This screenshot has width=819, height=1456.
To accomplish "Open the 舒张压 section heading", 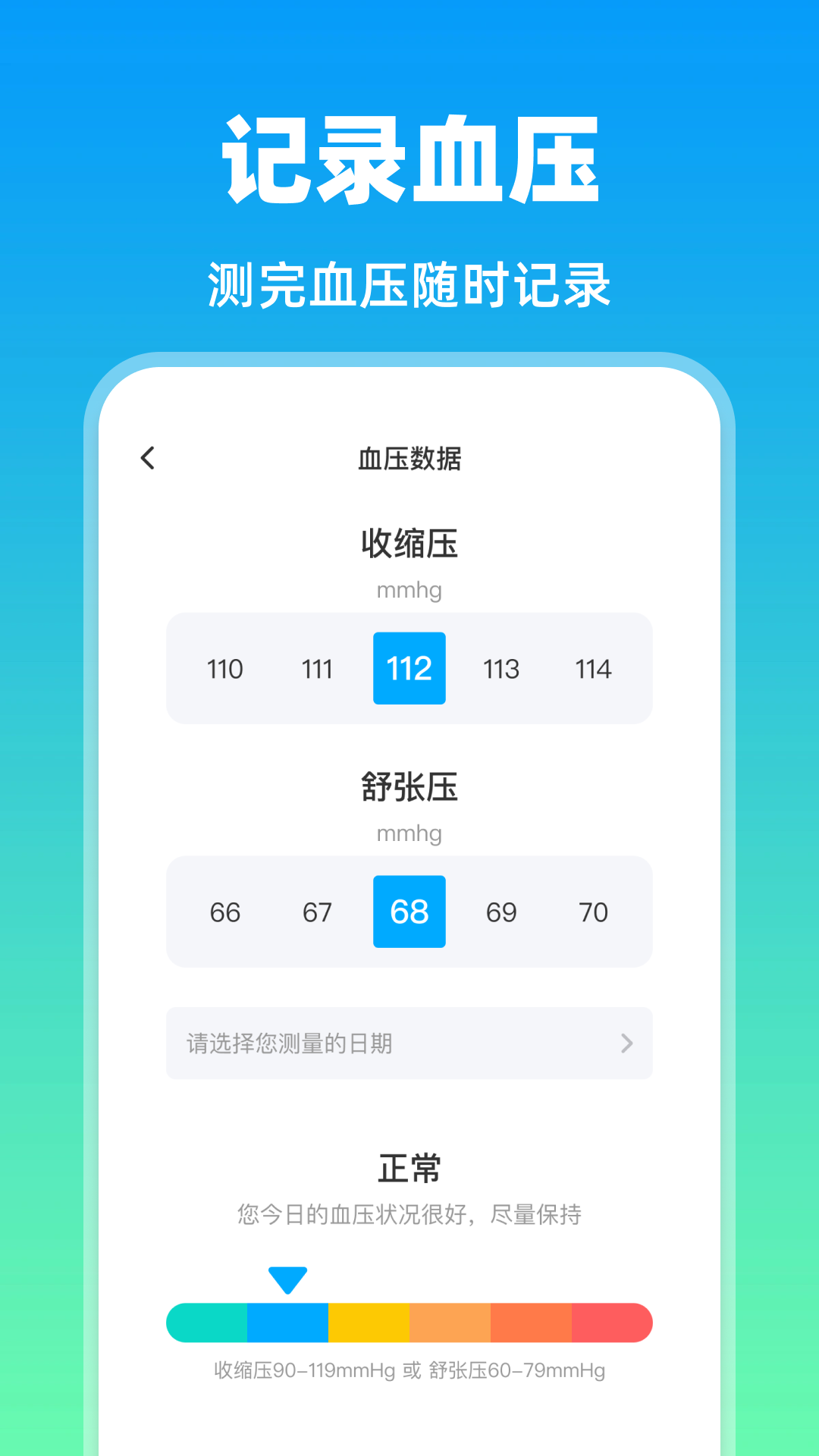I will pyautogui.click(x=409, y=788).
